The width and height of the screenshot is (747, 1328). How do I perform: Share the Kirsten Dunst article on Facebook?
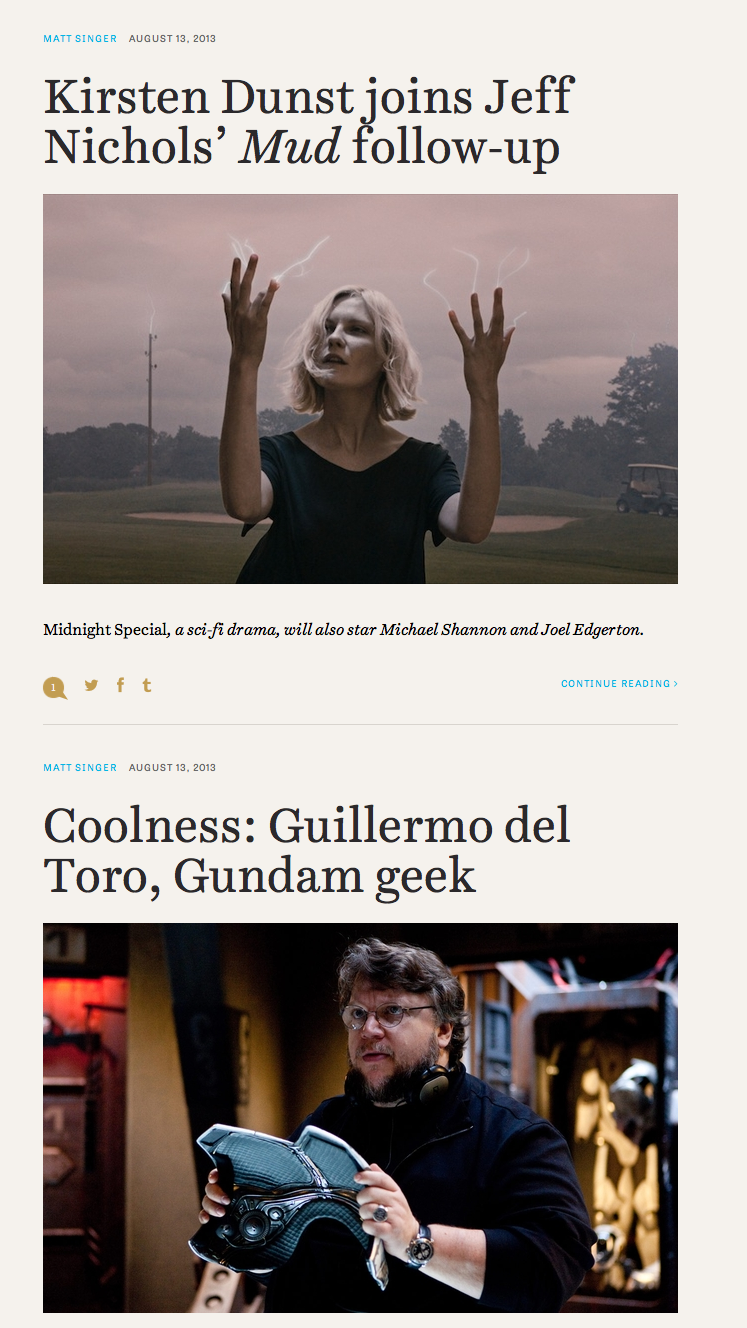tap(120, 685)
